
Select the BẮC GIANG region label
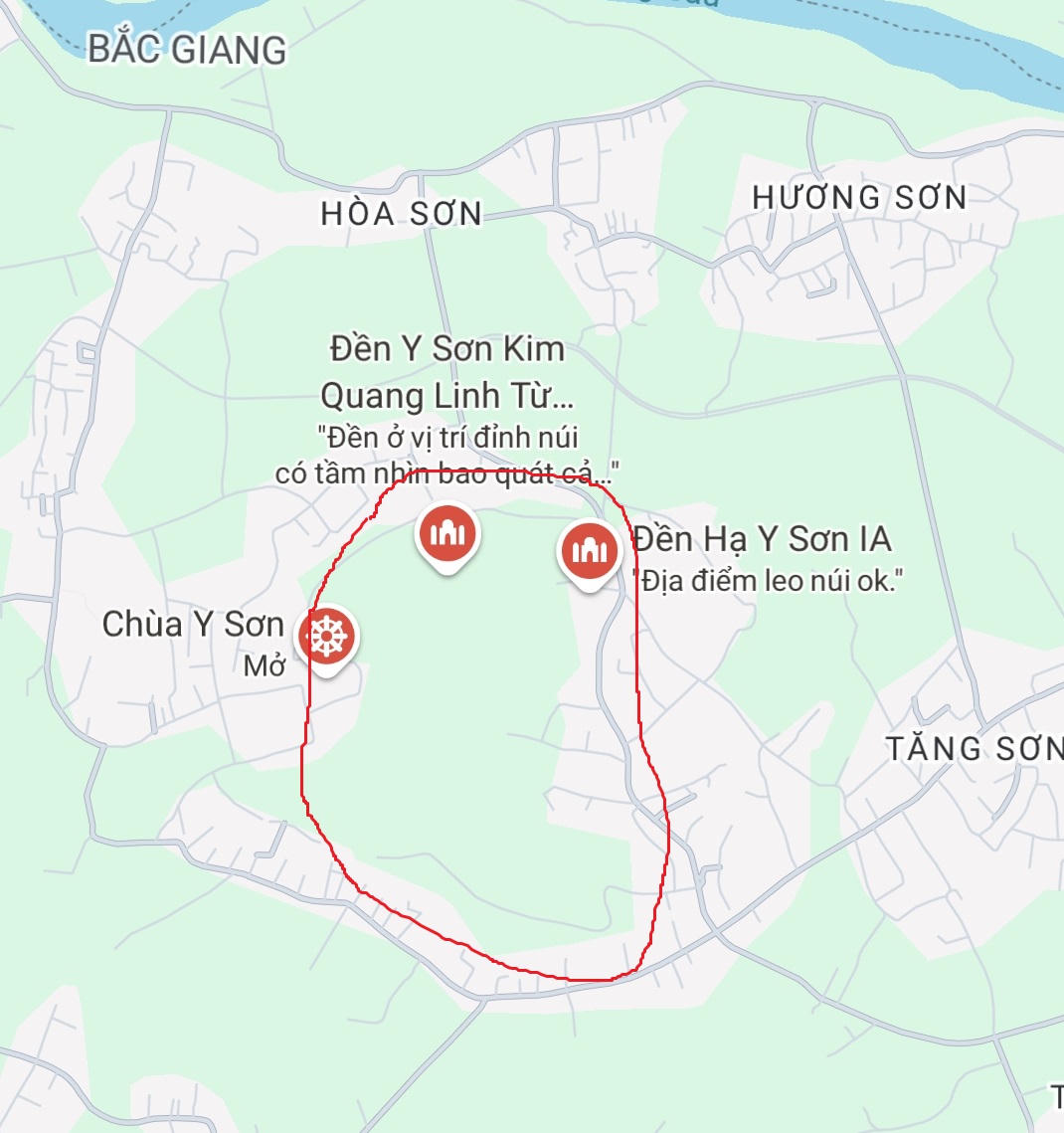(x=187, y=49)
